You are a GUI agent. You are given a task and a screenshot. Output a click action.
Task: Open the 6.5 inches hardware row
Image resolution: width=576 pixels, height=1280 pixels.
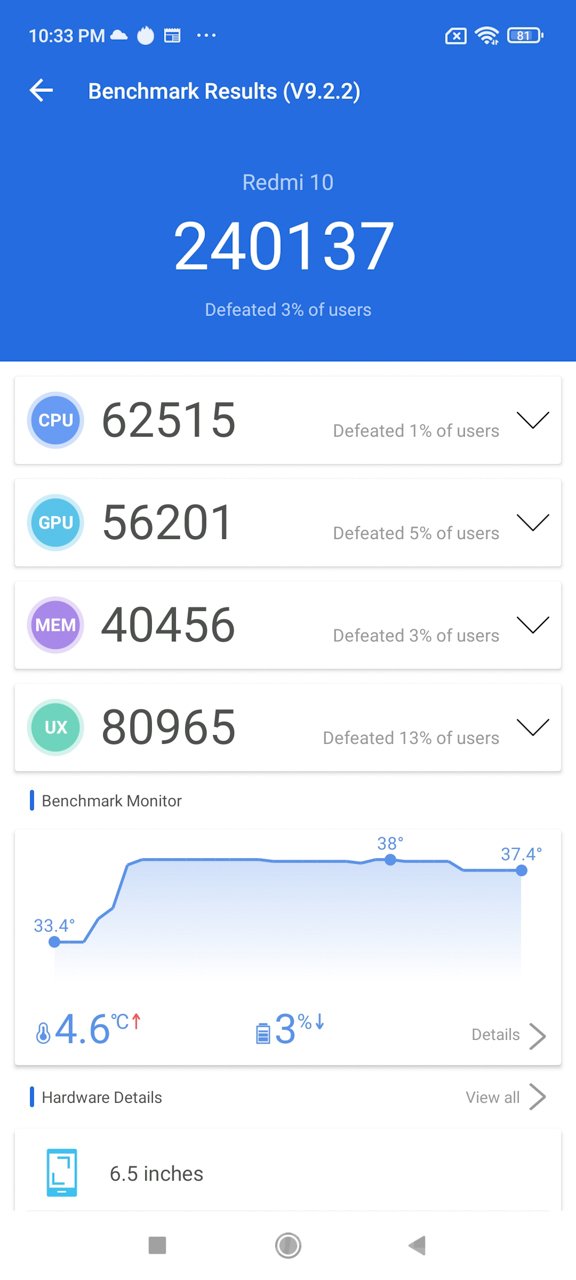tap(288, 1172)
